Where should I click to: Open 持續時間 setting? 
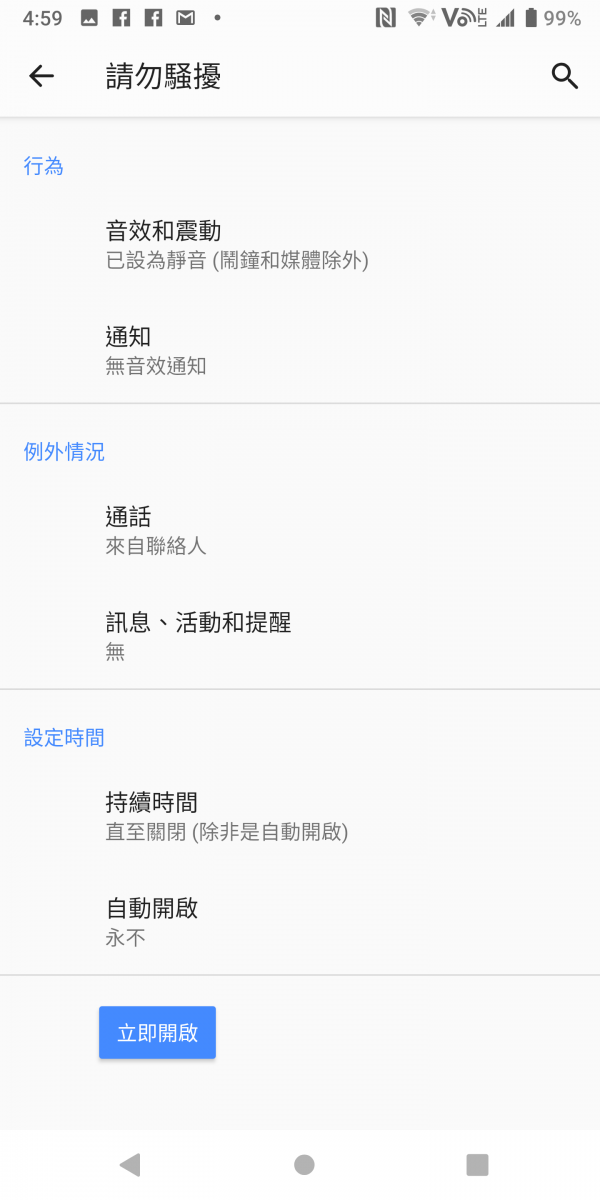[300, 816]
